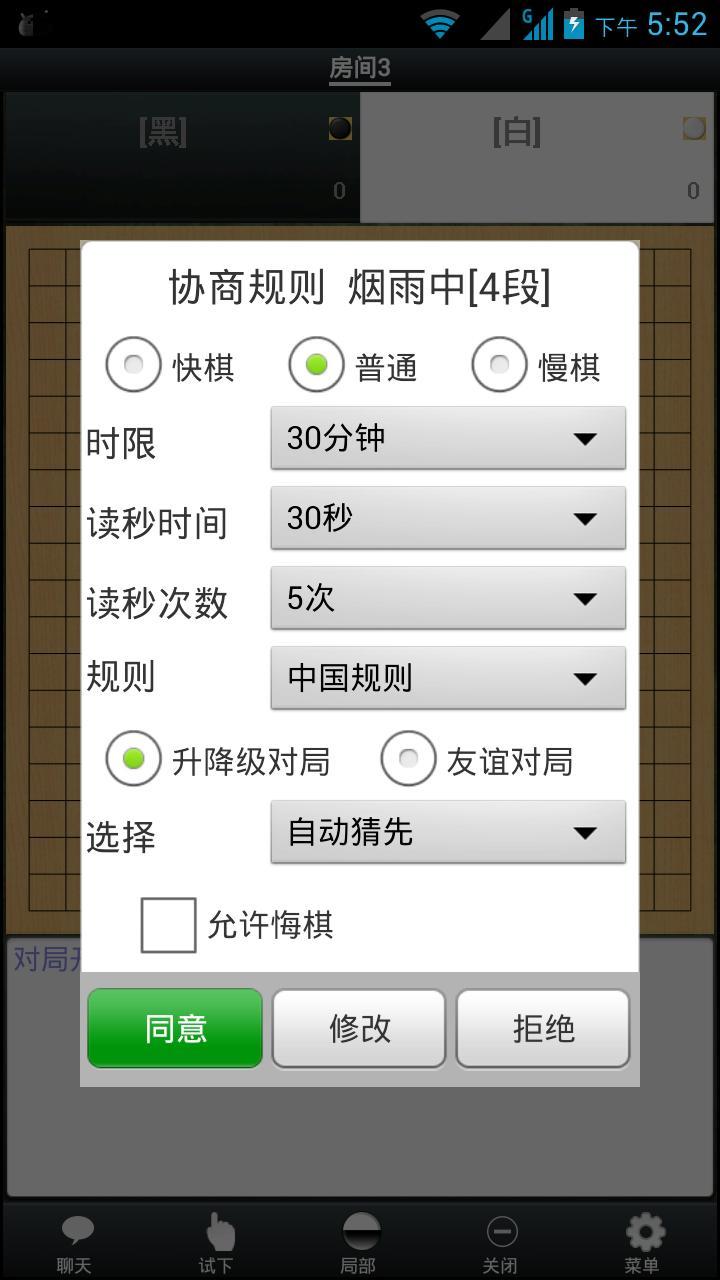Click the 关闭 close board icon
Viewport: 720px width, 1280px height.
coord(502,1240)
